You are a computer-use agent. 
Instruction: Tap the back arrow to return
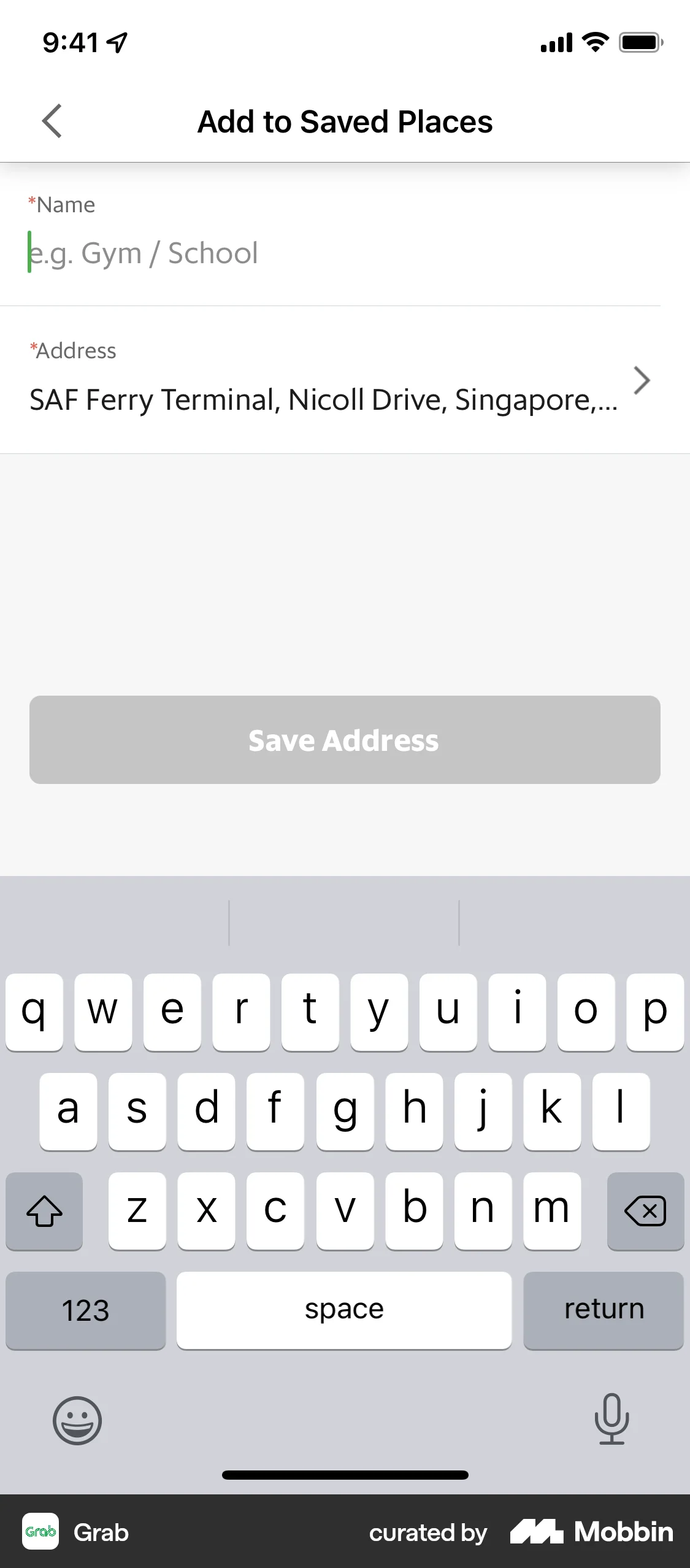[x=52, y=121]
